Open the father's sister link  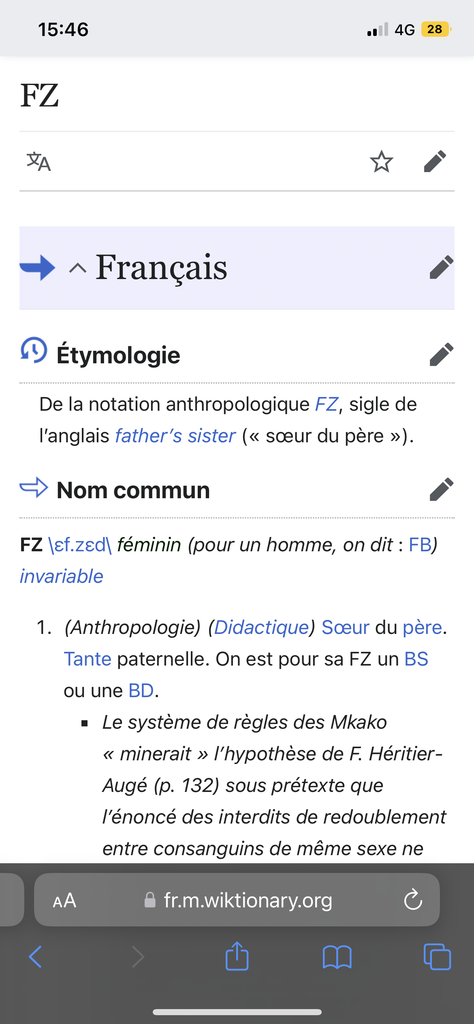point(175,436)
